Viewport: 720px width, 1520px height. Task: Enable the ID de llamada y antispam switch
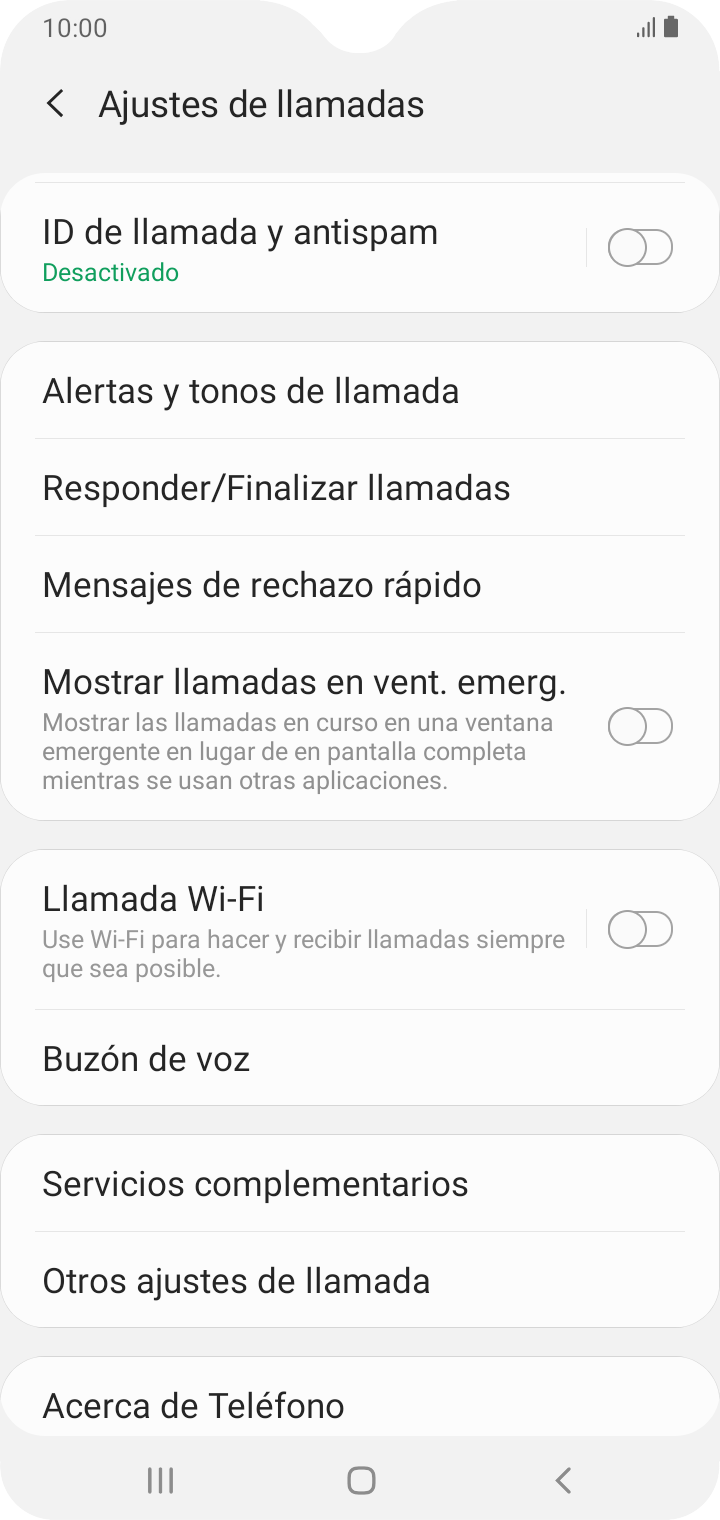[x=641, y=248]
